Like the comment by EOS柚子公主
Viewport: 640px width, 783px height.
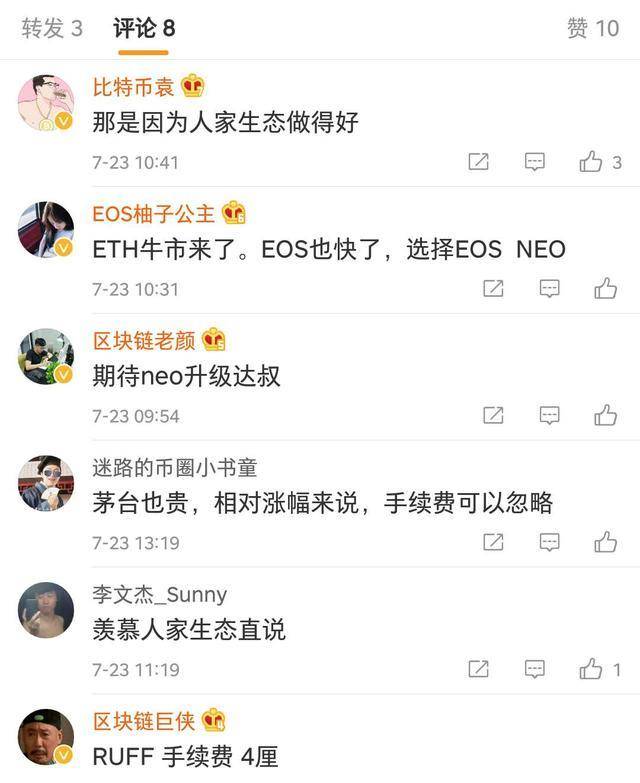pyautogui.click(x=605, y=289)
